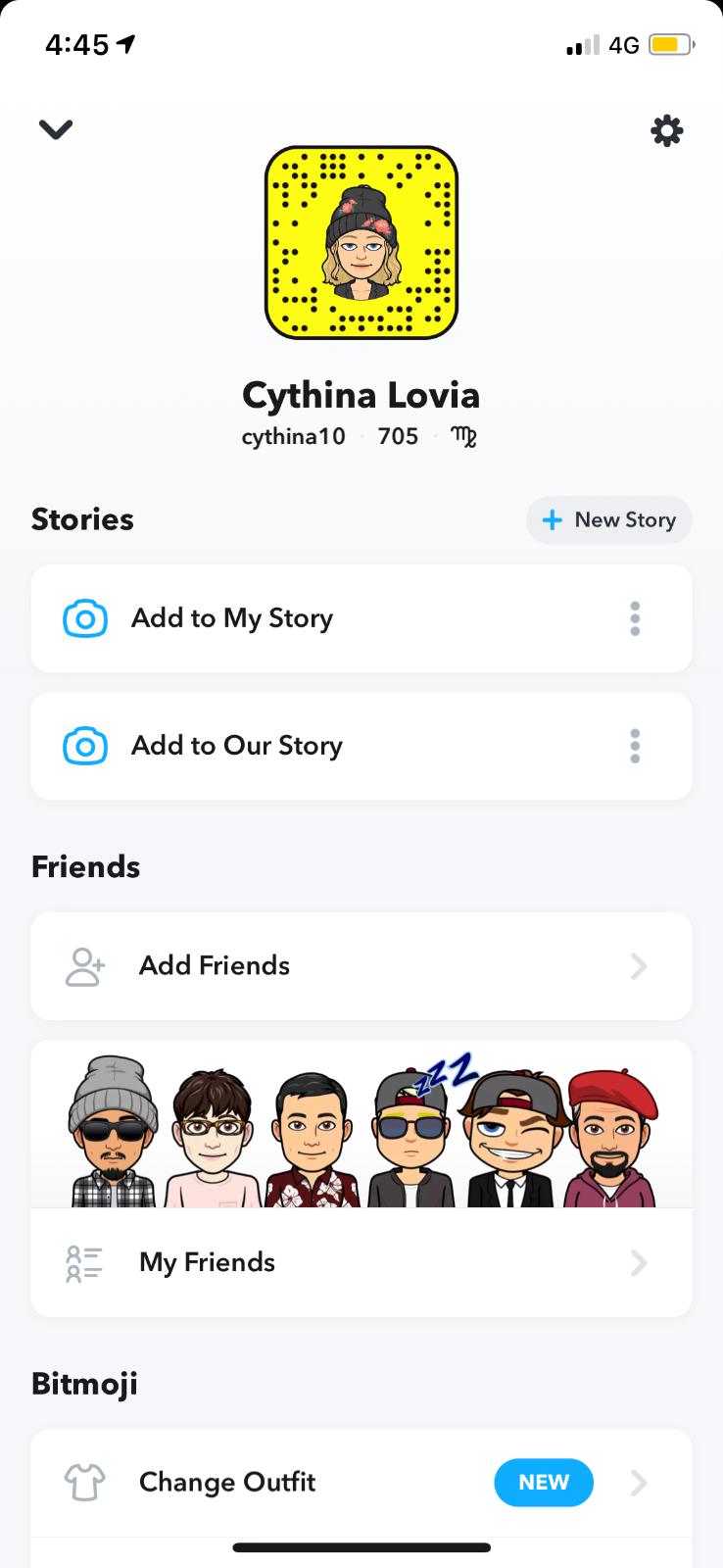The height and width of the screenshot is (1568, 723).
Task: Create a New Story
Action: click(608, 519)
